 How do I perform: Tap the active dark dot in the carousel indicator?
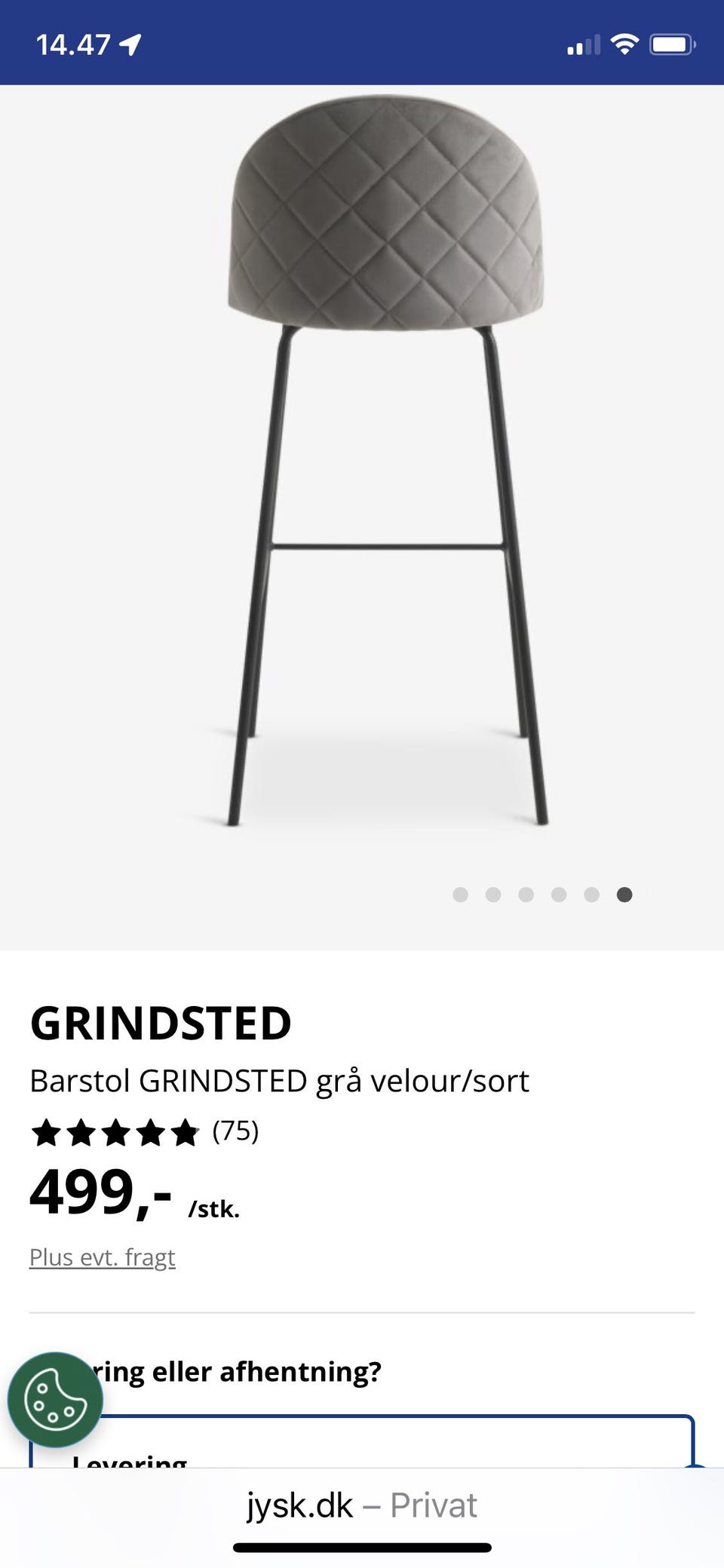click(x=624, y=894)
